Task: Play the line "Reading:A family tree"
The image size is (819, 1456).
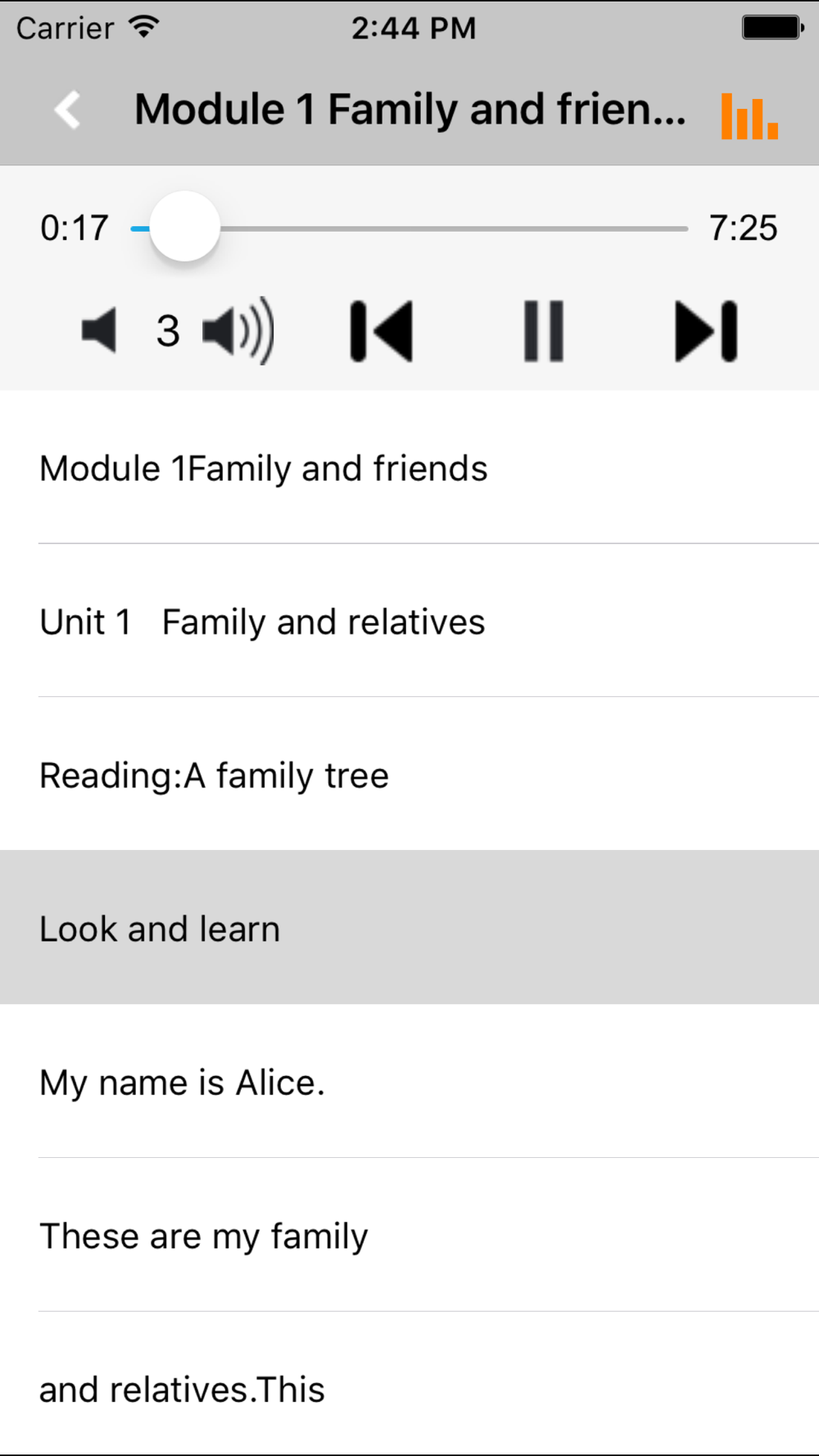Action: (409, 774)
